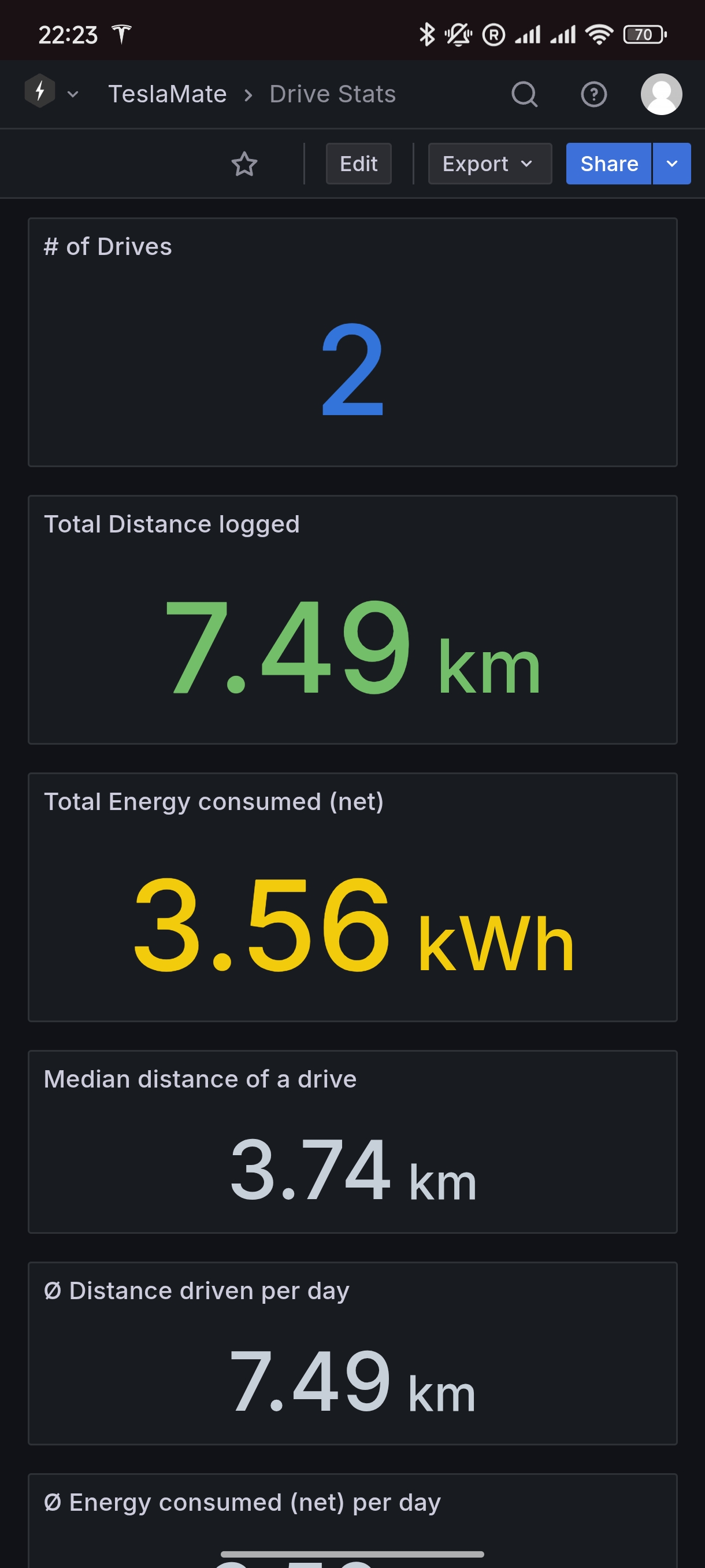705x1568 pixels.
Task: Open the search icon
Action: [524, 94]
